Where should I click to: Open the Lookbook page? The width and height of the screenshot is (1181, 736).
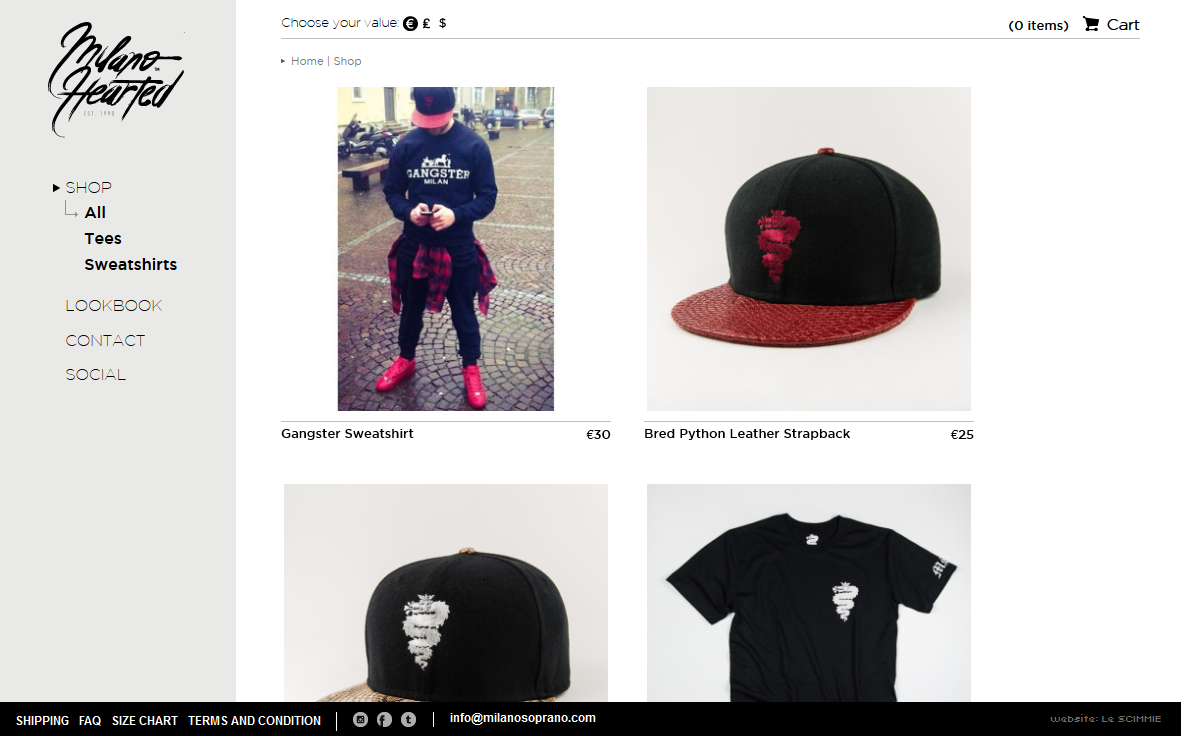(x=113, y=305)
